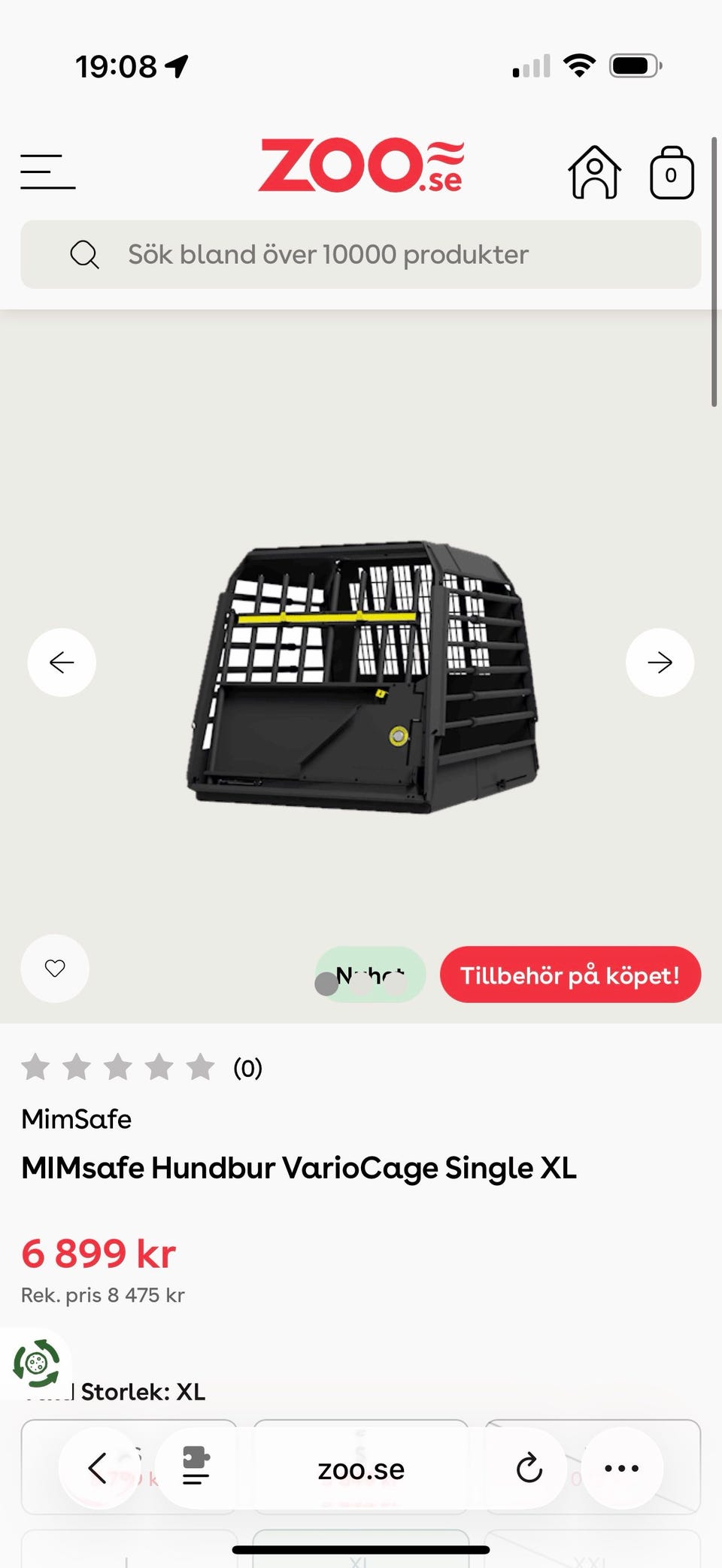
Task: Open the browser more options menu
Action: point(622,1468)
